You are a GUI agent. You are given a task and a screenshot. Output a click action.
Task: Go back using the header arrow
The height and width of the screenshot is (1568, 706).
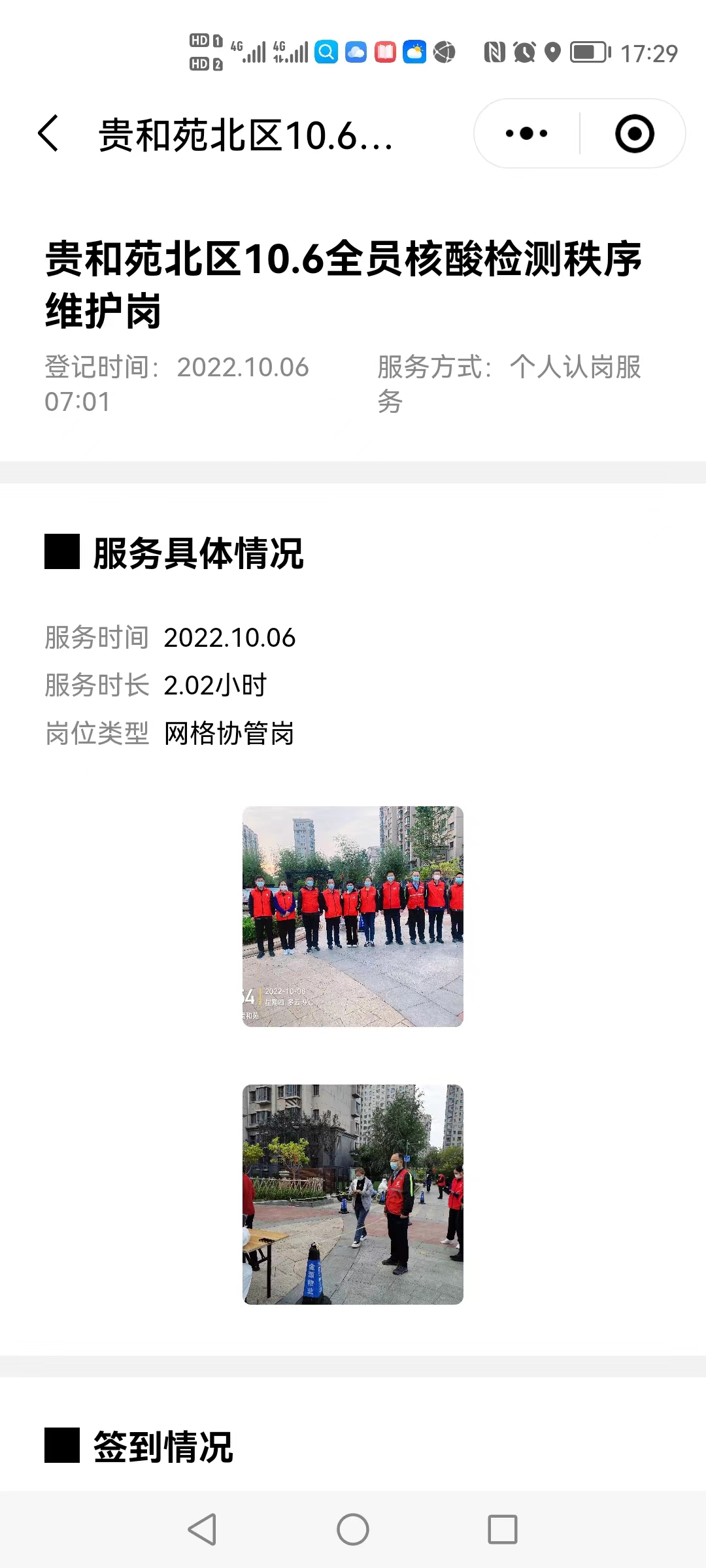(x=48, y=134)
